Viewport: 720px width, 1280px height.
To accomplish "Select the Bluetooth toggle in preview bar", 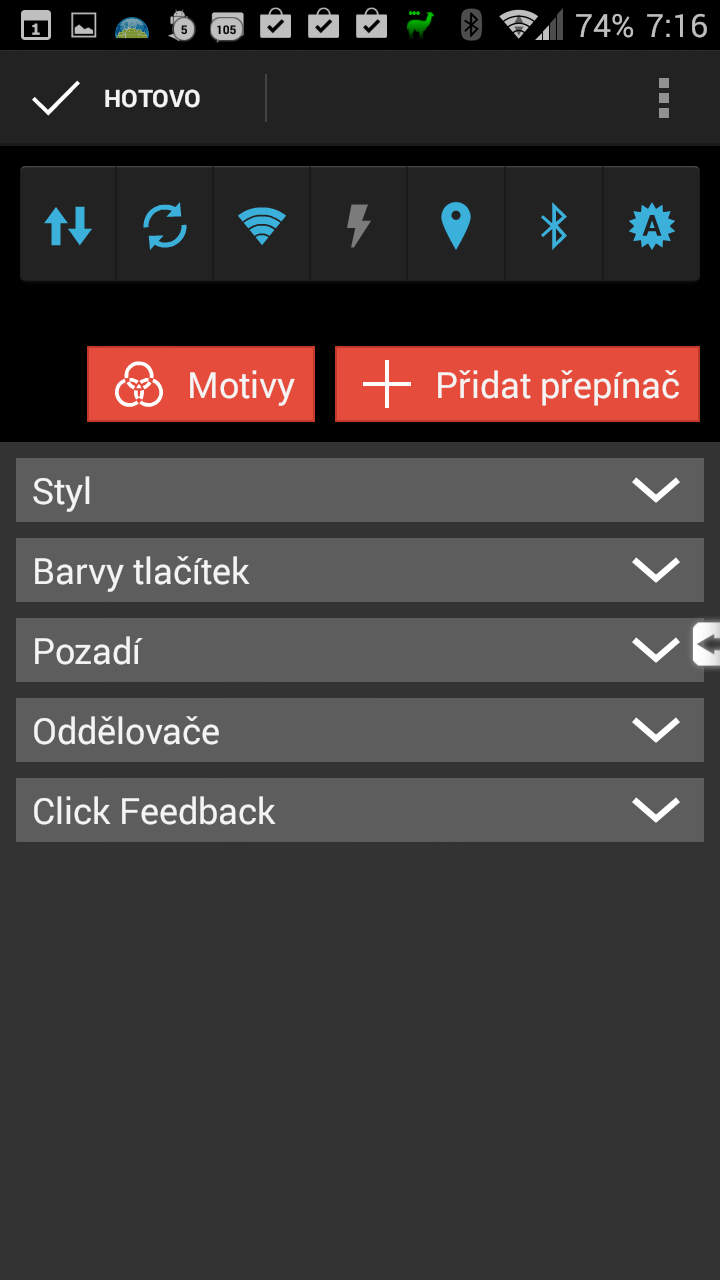I will click(554, 225).
